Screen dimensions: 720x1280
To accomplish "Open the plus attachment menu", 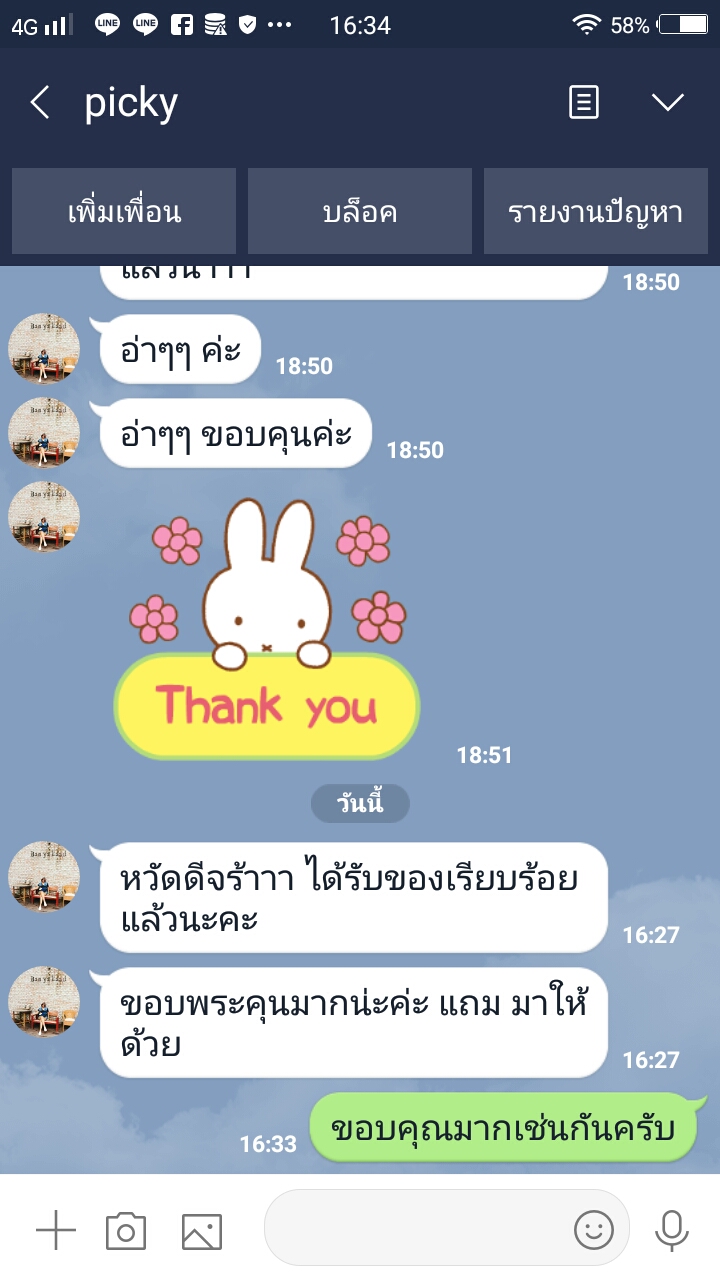I will pos(56,1230).
